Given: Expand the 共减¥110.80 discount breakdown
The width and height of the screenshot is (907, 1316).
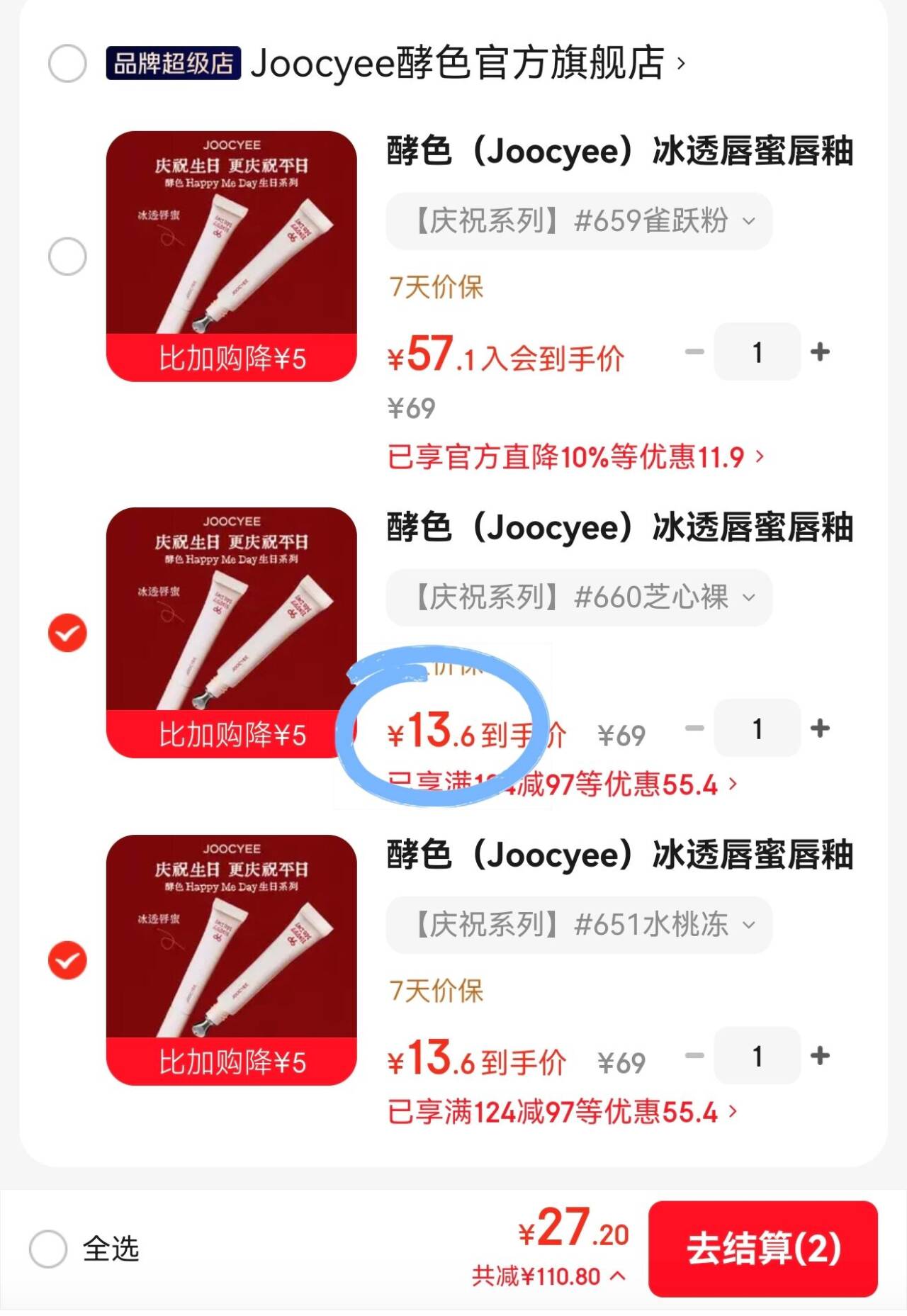Looking at the screenshot, I should click(x=548, y=1277).
